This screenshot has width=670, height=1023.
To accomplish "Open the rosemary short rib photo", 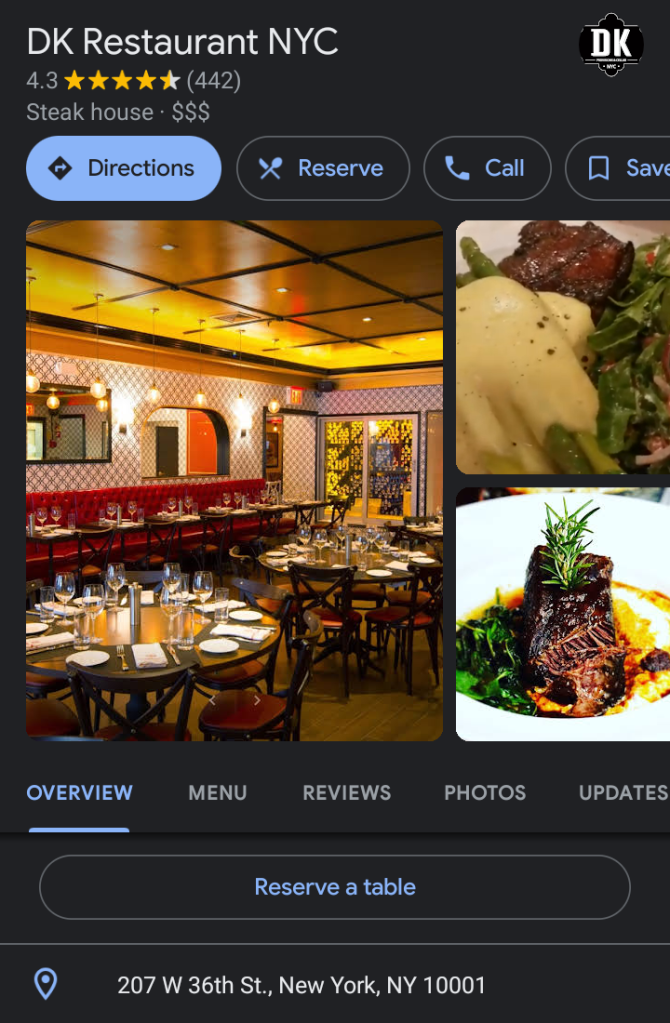I will (563, 614).
